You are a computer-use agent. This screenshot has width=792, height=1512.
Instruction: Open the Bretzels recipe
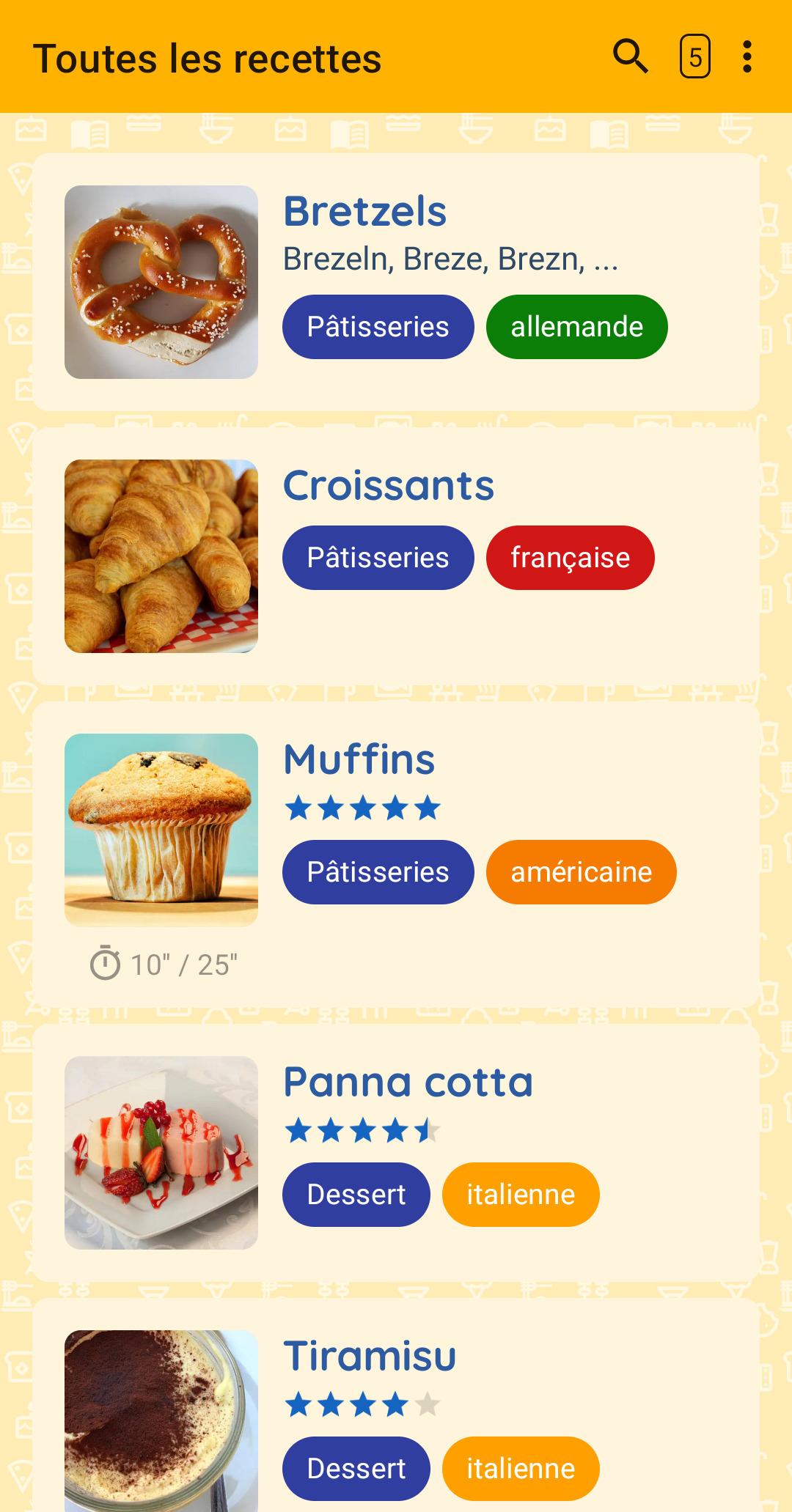coord(364,212)
